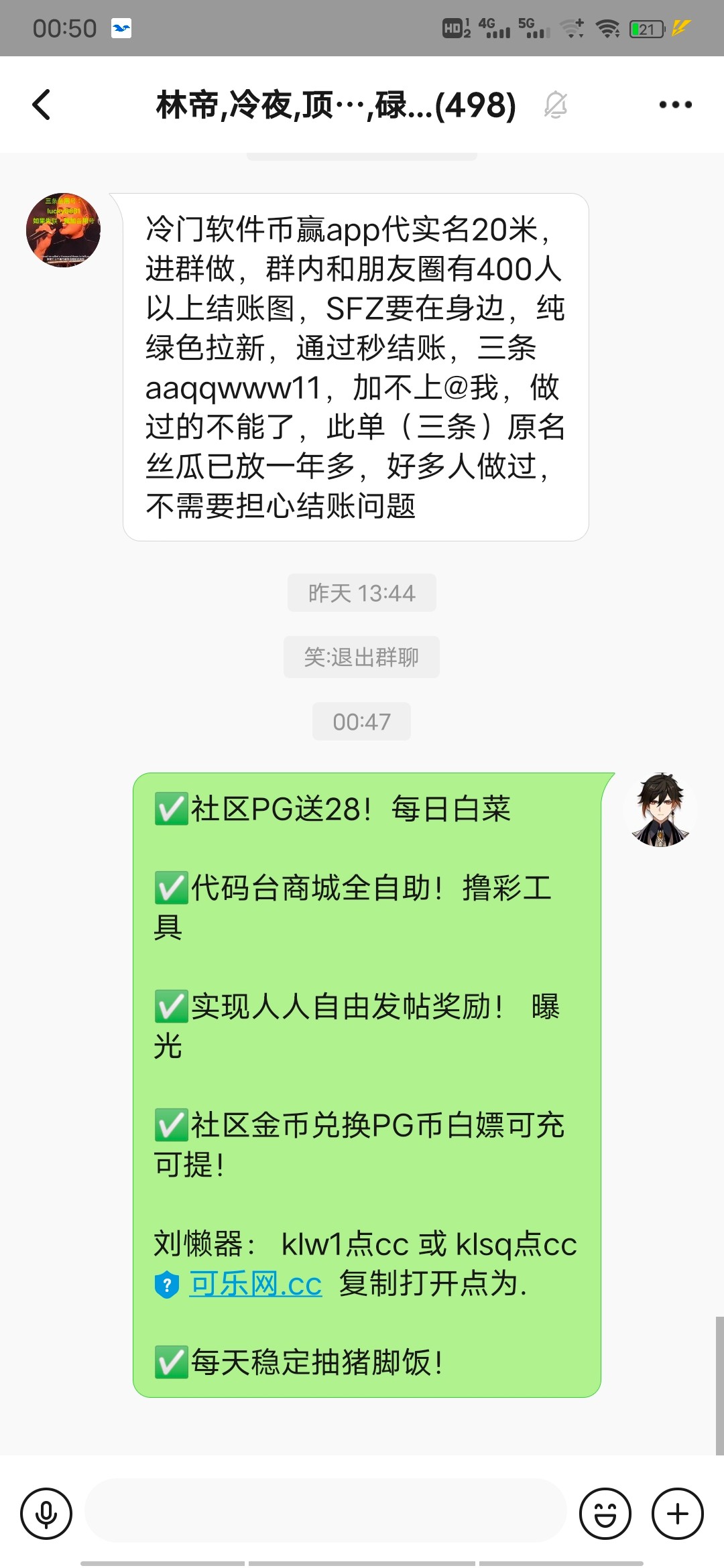724x1568 pixels.
Task: Tap the sender's avatar beside the 冷门软件 message
Action: point(63,230)
